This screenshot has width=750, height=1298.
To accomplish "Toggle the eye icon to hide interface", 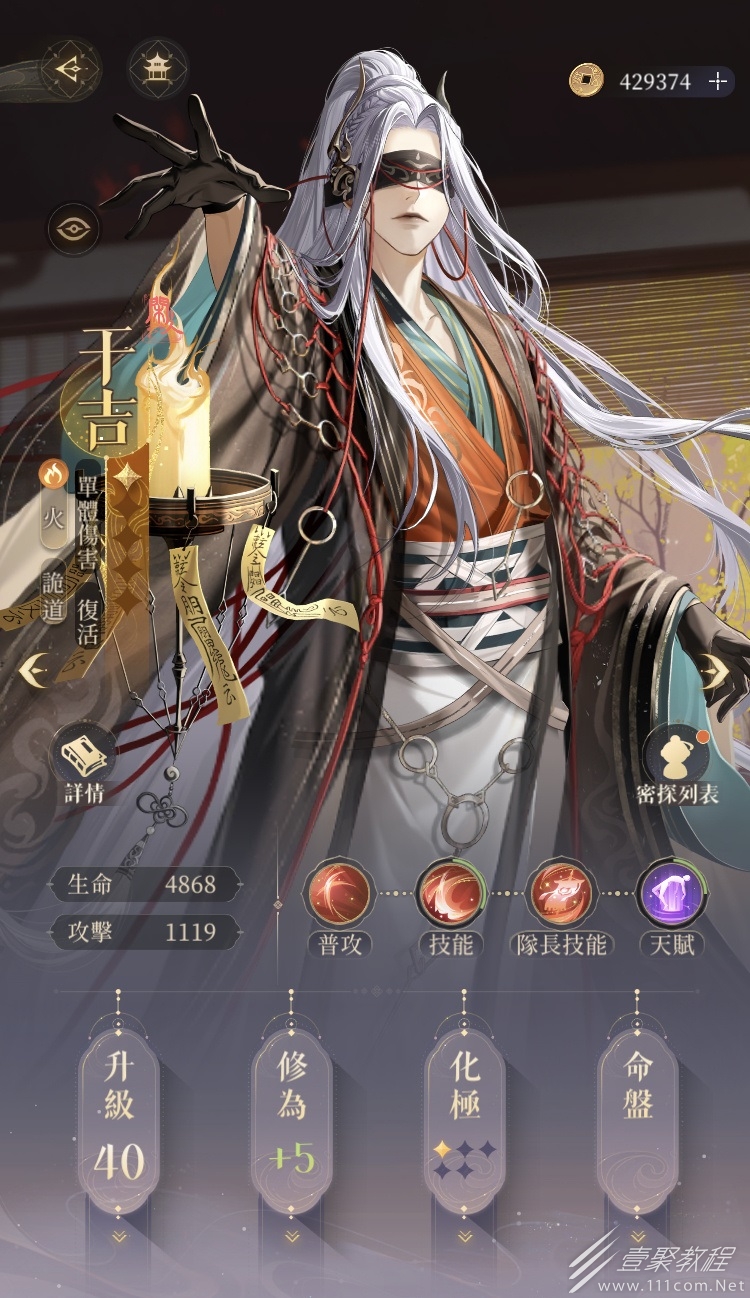I will point(74,229).
